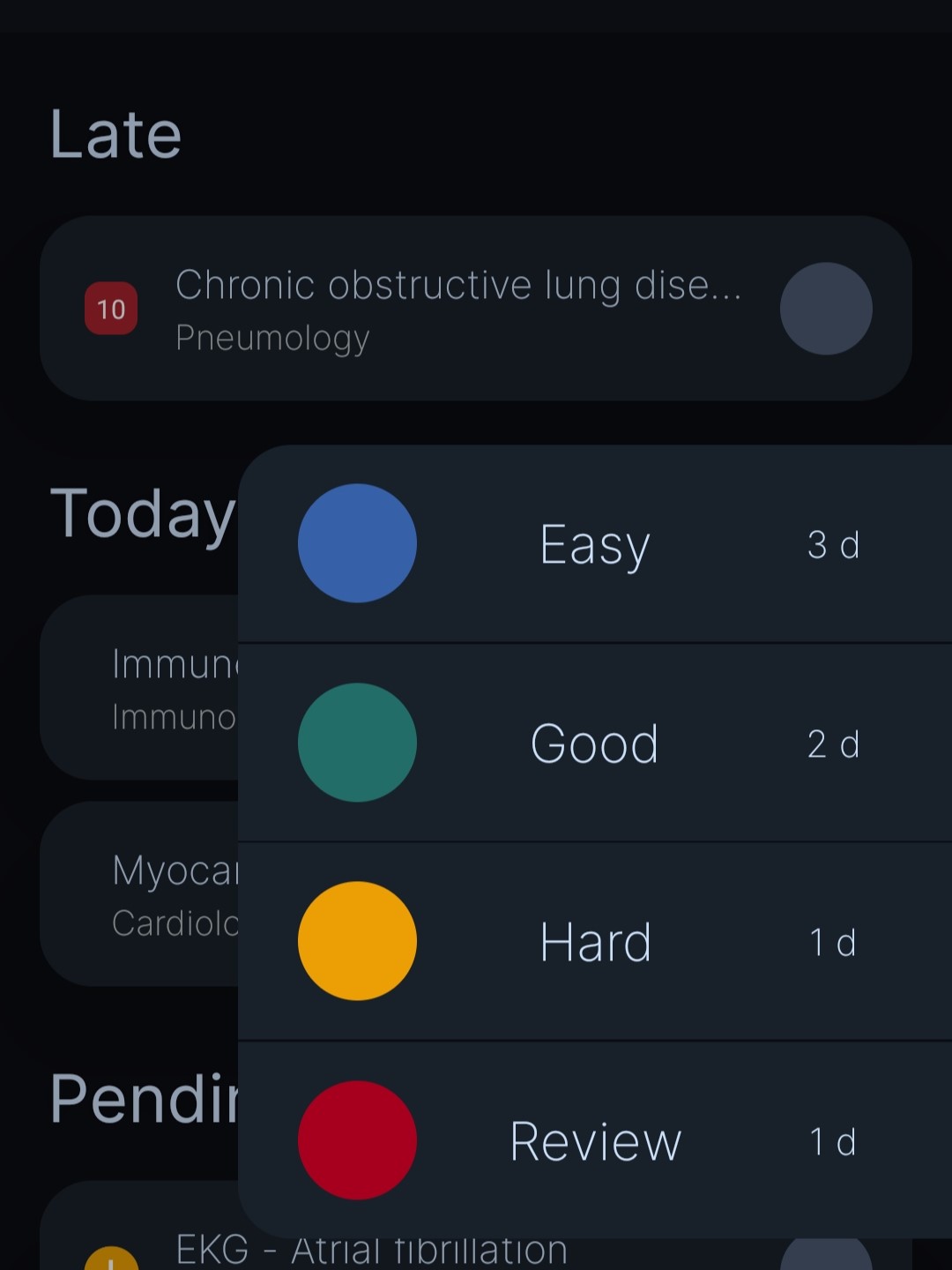Pick the Review option
952x1270 pixels.
(595, 1140)
